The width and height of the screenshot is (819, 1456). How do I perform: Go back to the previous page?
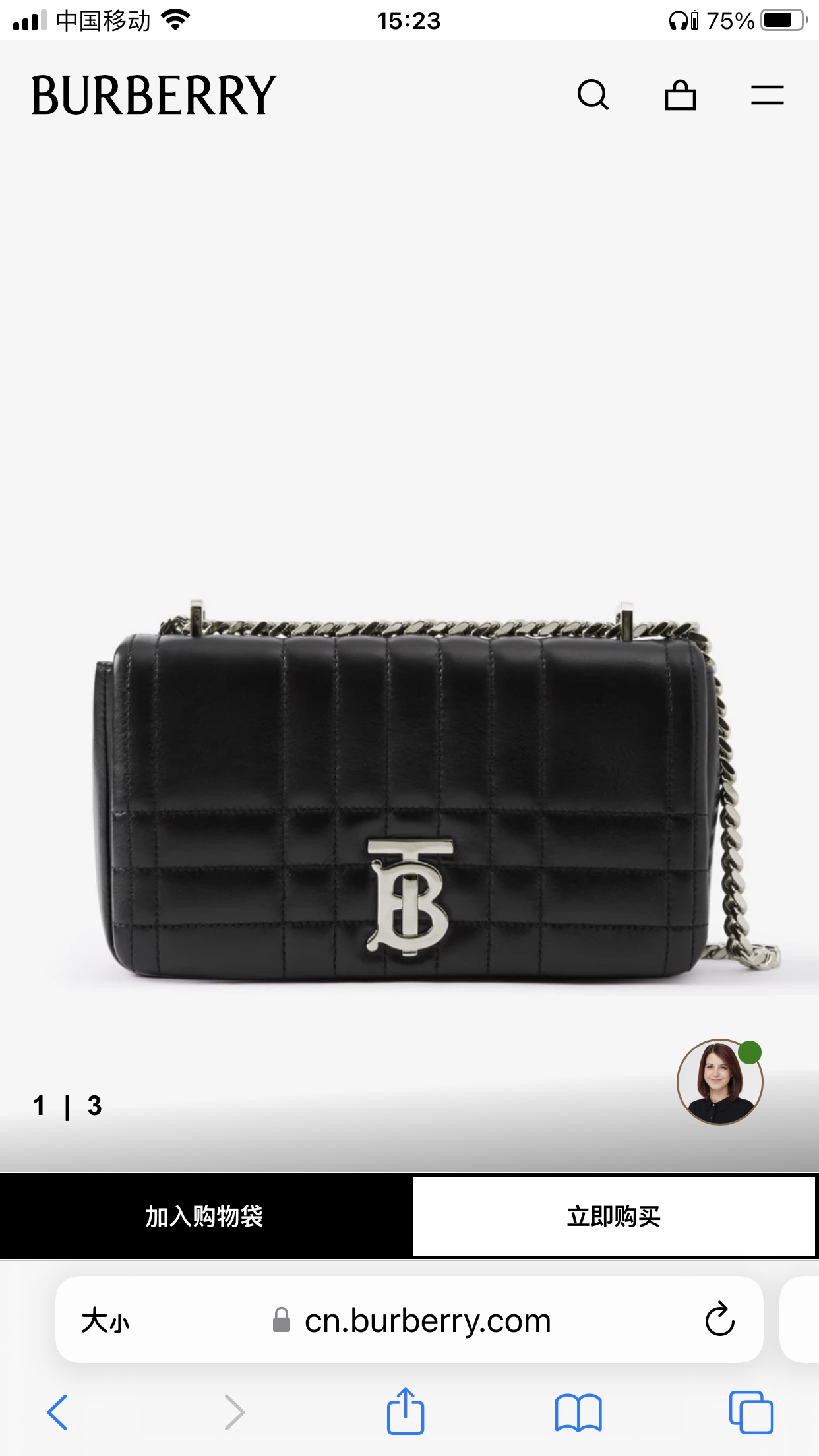click(57, 1412)
